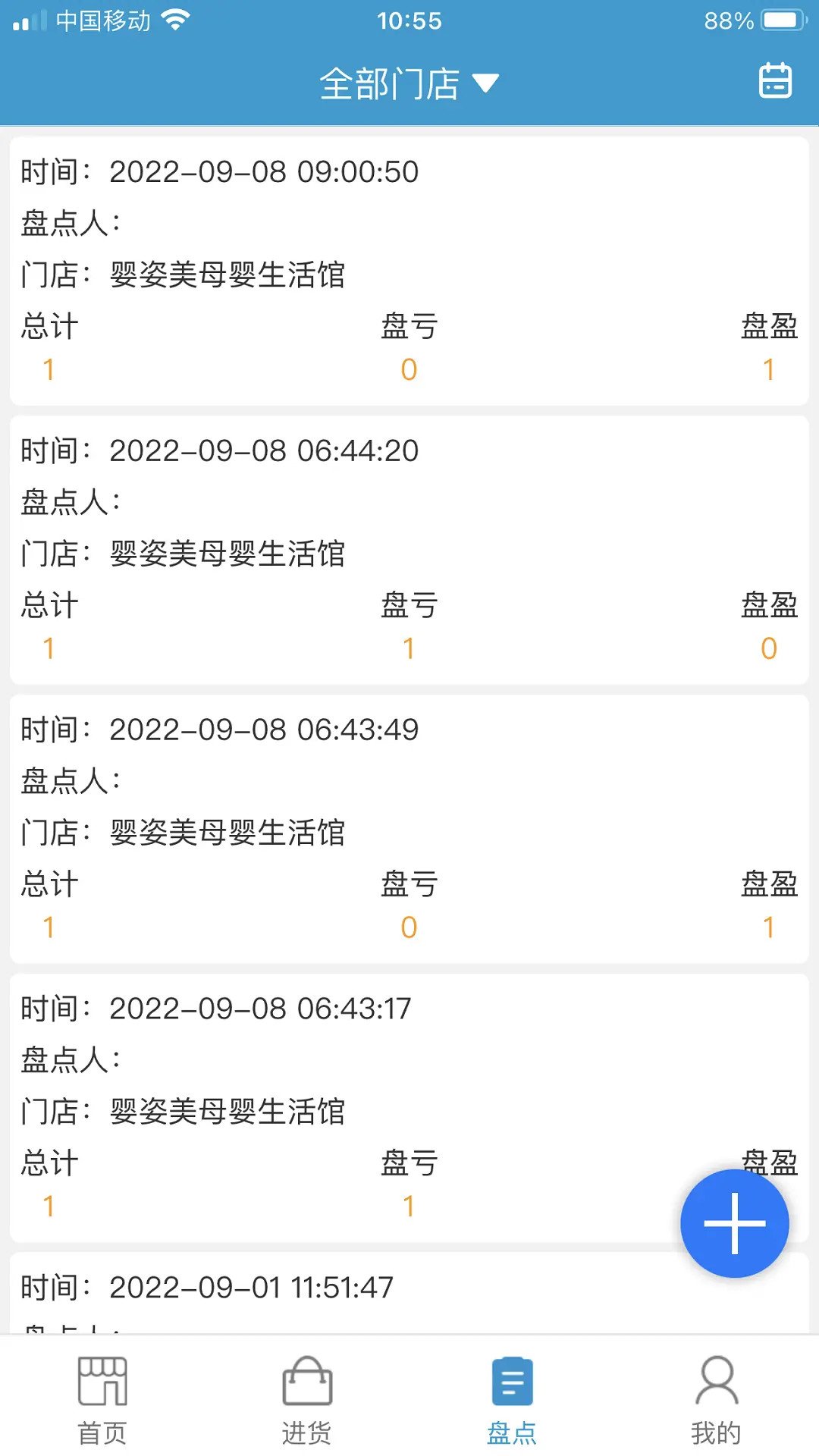819x1456 pixels.
Task: Open 我的 profile person icon
Action: (x=716, y=1382)
